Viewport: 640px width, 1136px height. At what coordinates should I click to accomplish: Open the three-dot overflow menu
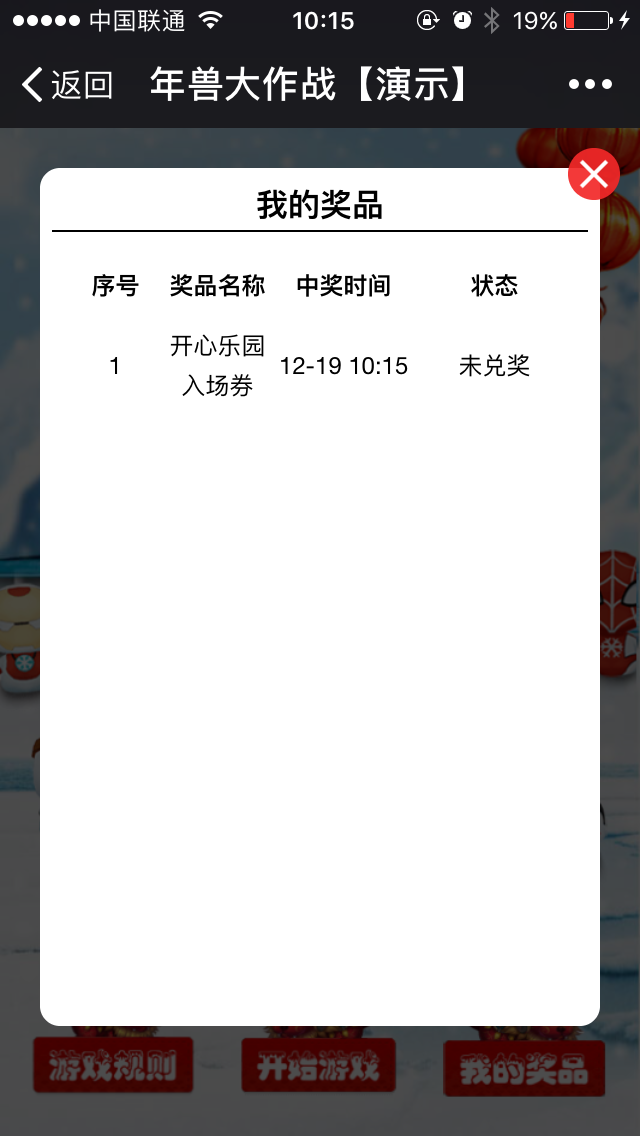point(590,85)
